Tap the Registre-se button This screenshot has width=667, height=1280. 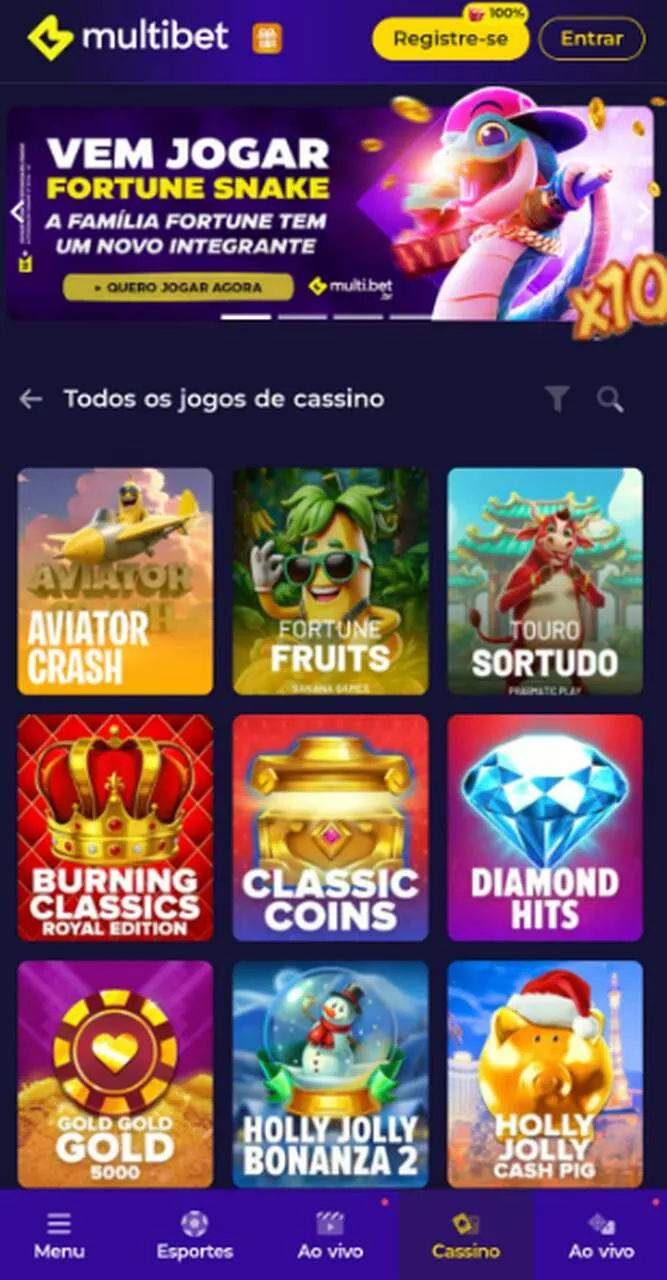pos(450,39)
